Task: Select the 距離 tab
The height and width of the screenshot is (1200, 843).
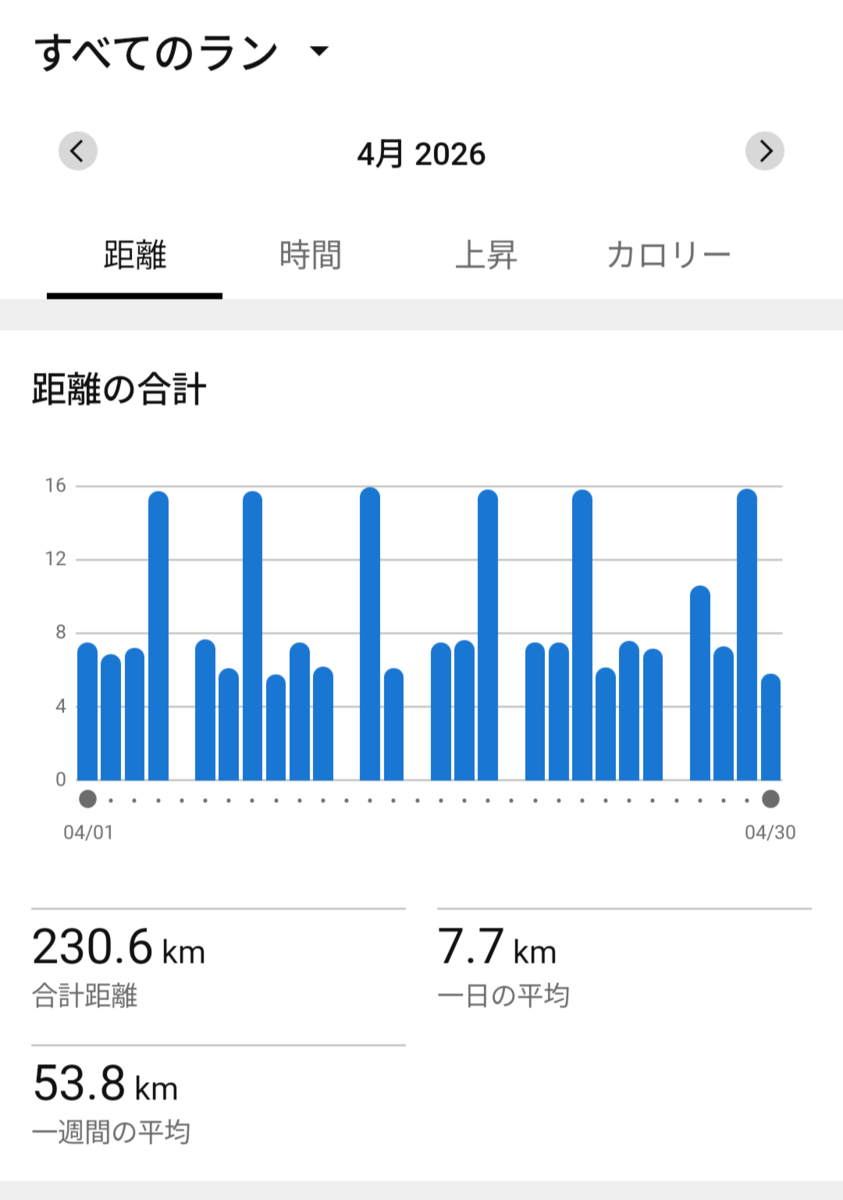Action: point(134,256)
